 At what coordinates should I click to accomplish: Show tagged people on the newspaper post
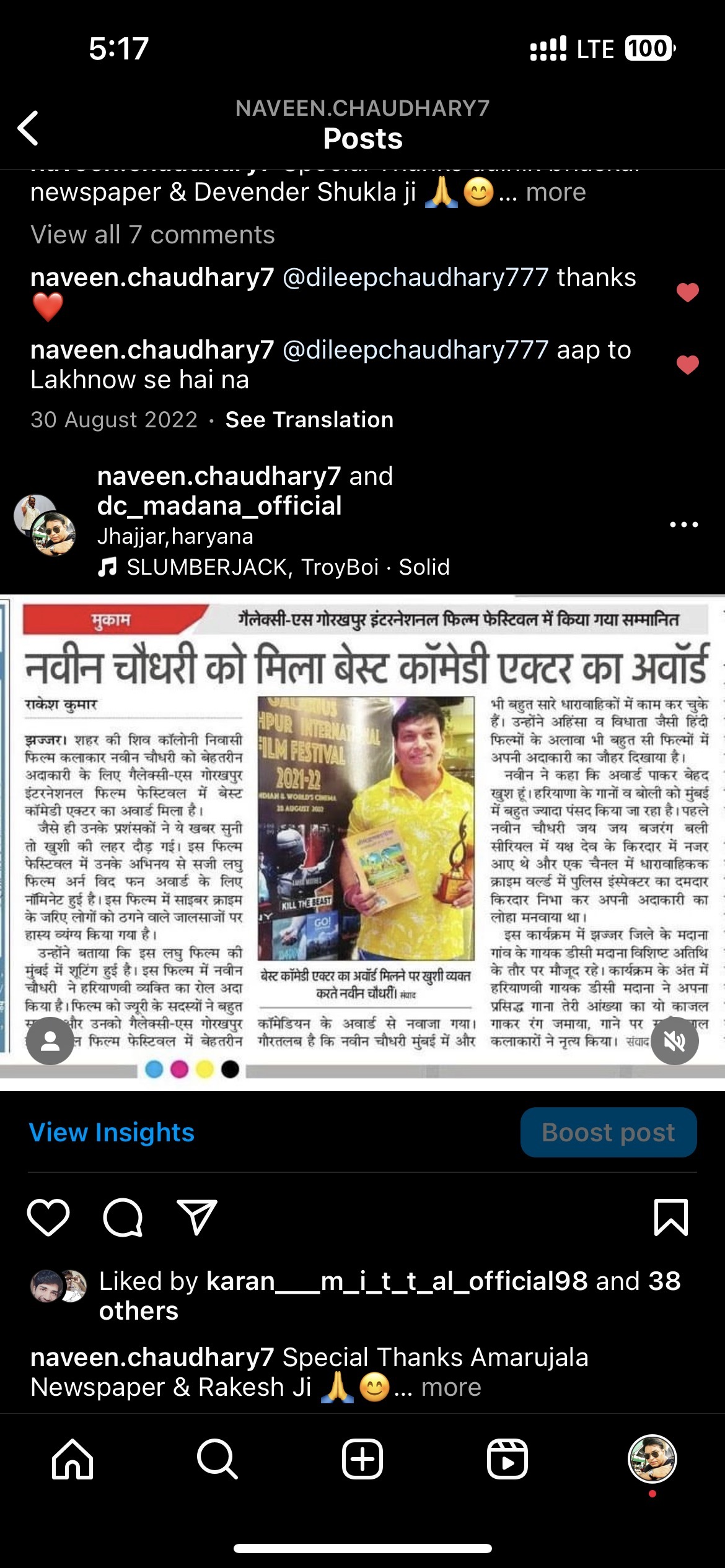pyautogui.click(x=50, y=1040)
